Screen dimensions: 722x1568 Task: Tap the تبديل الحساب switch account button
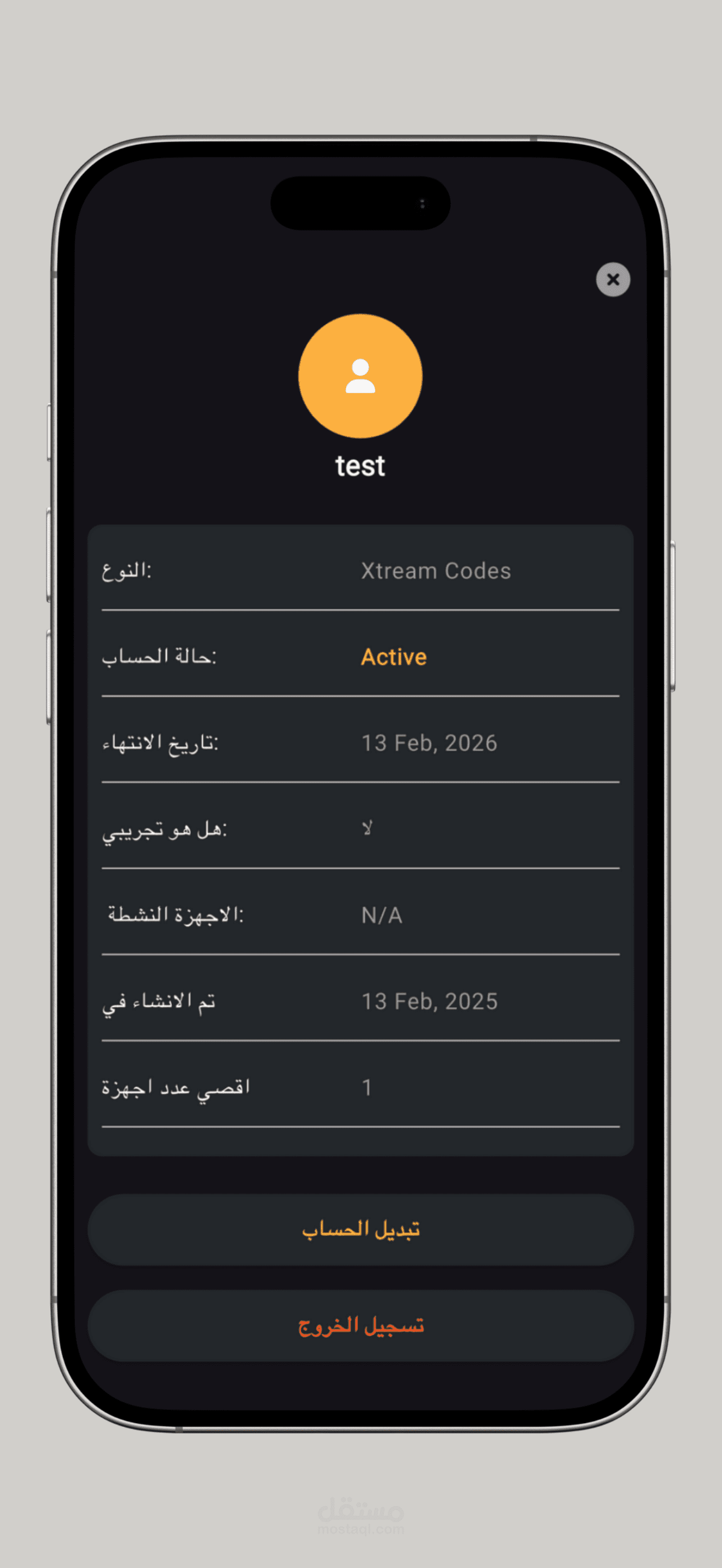[360, 1230]
